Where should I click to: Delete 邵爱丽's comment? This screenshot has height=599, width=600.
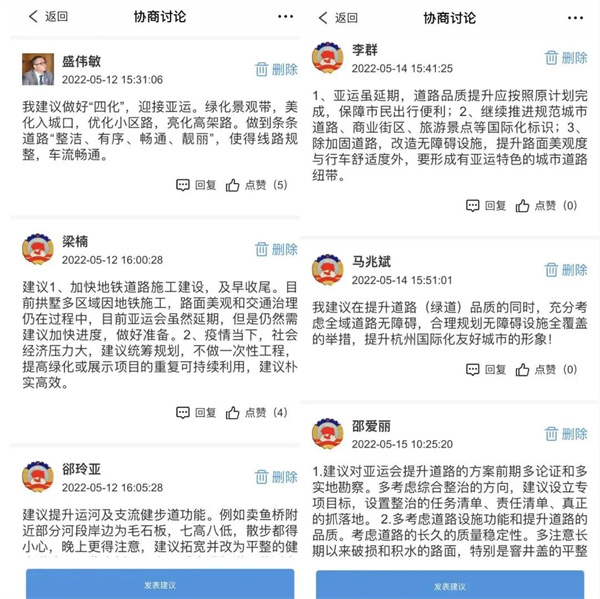coord(566,434)
